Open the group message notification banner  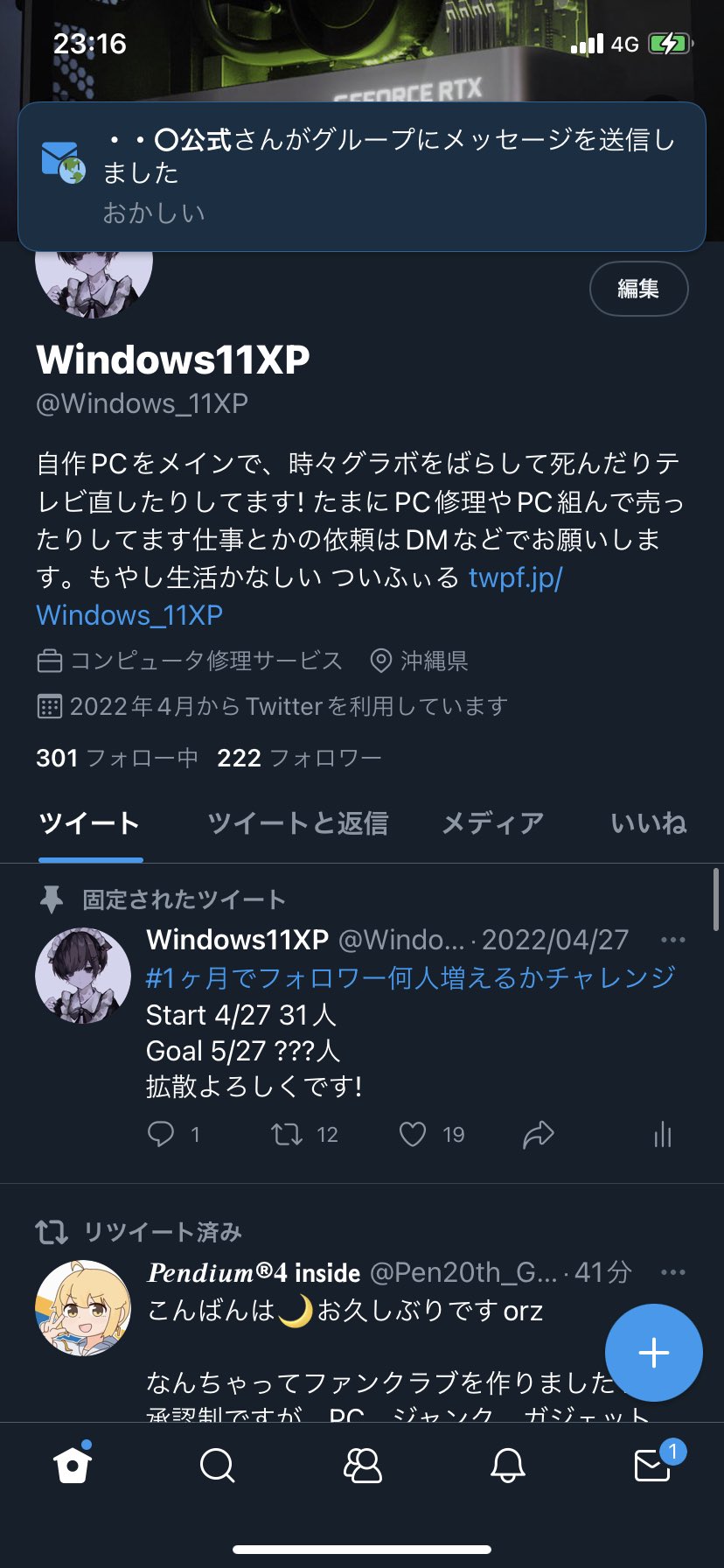pyautogui.click(x=362, y=176)
